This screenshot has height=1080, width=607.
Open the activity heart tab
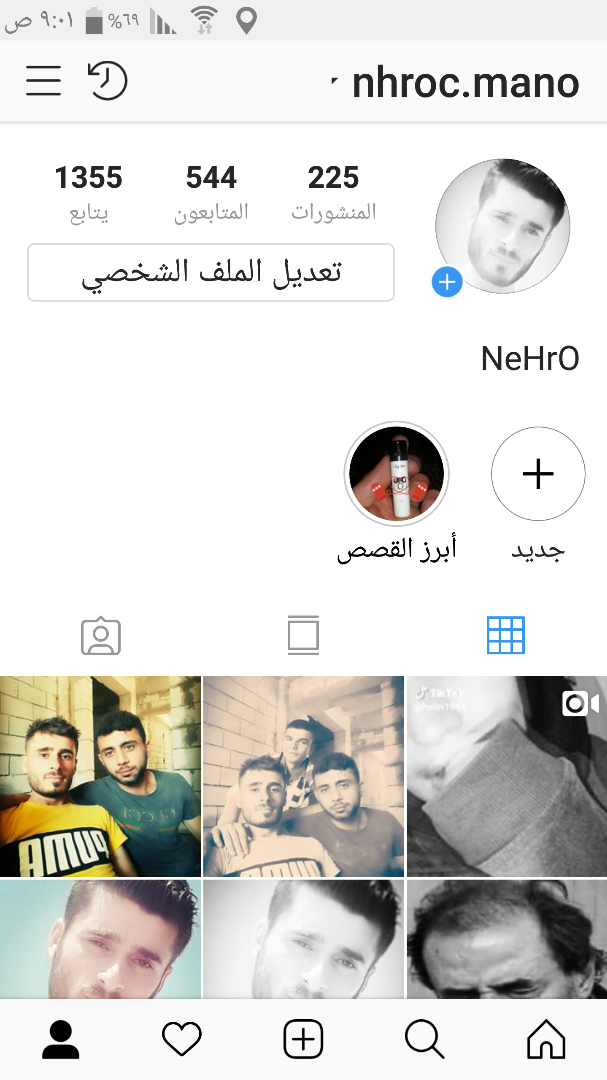[x=182, y=1040]
